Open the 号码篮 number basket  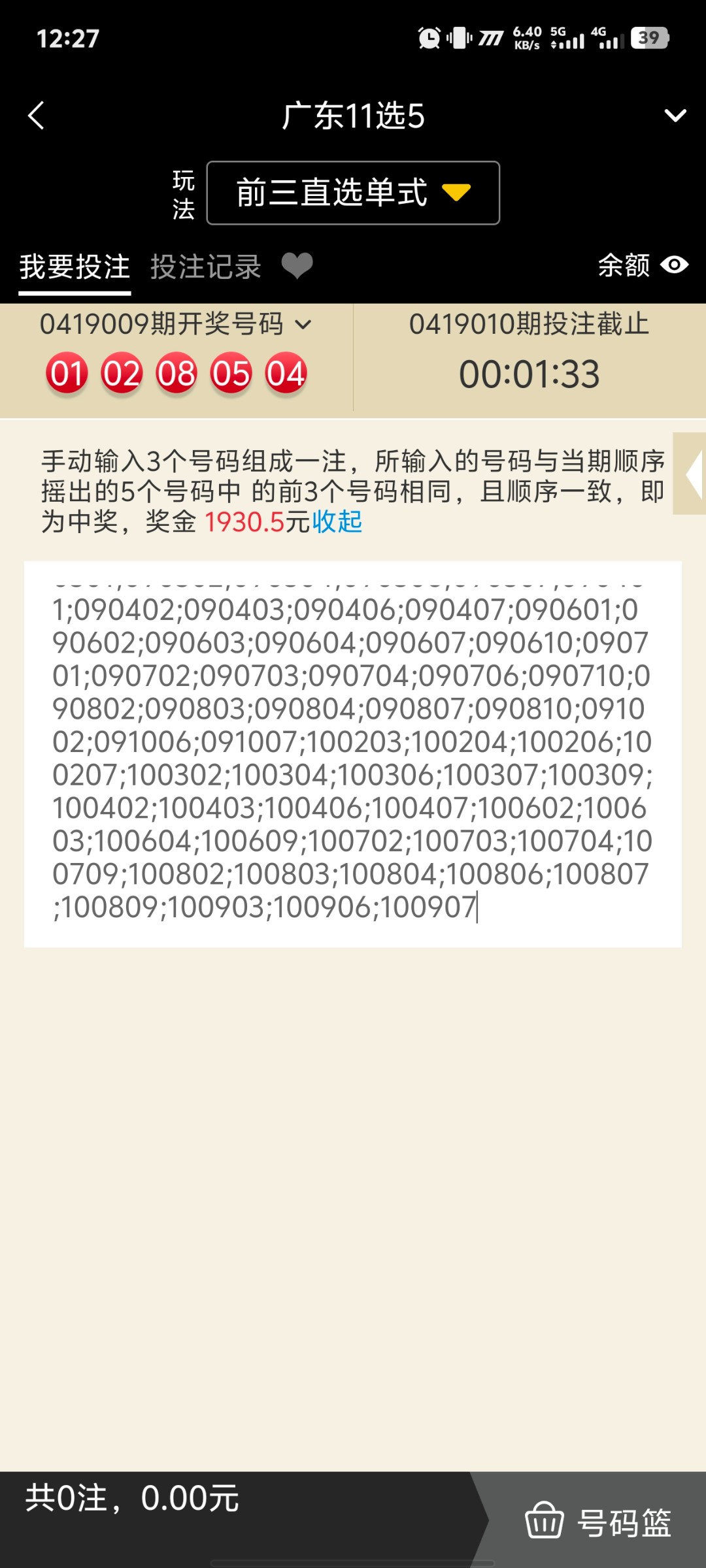click(598, 1522)
